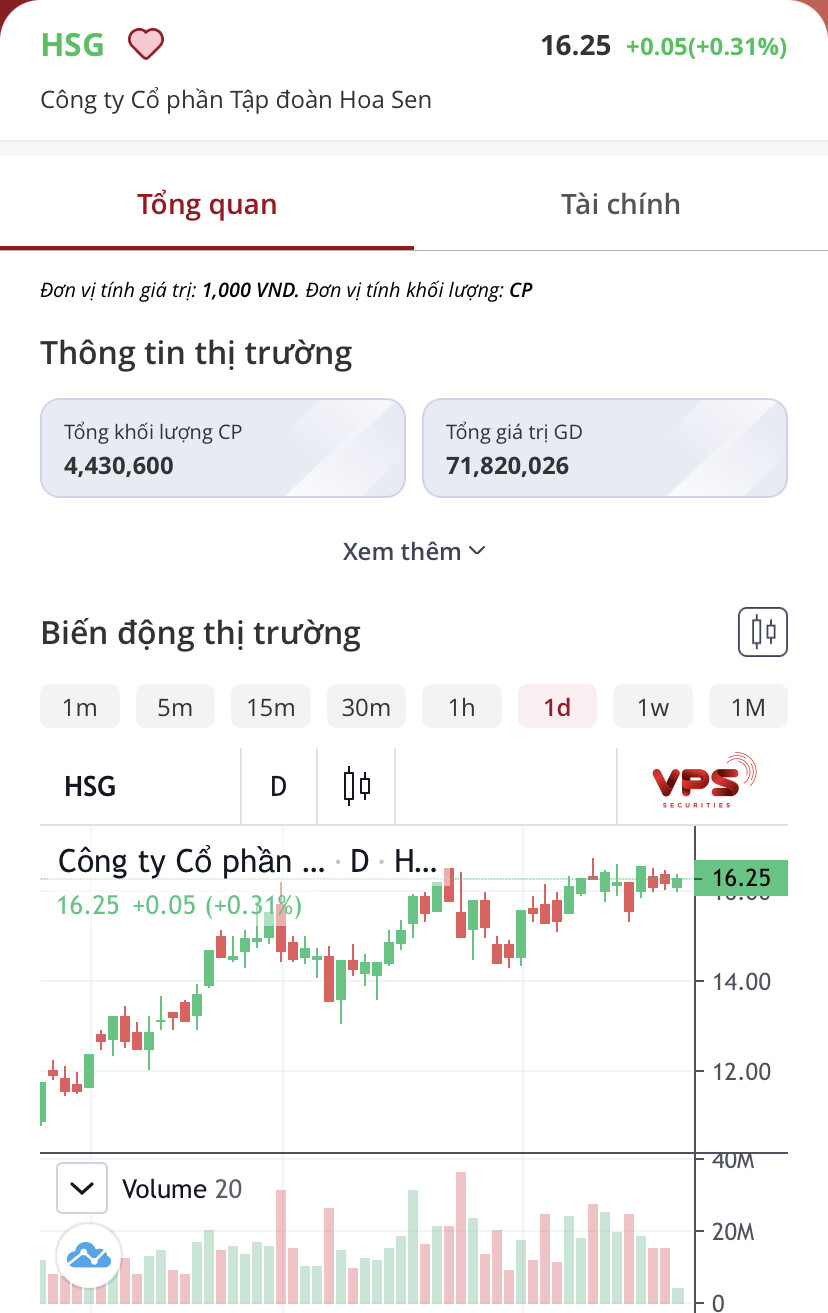Choose the 30m interval
828x1313 pixels.
[366, 707]
